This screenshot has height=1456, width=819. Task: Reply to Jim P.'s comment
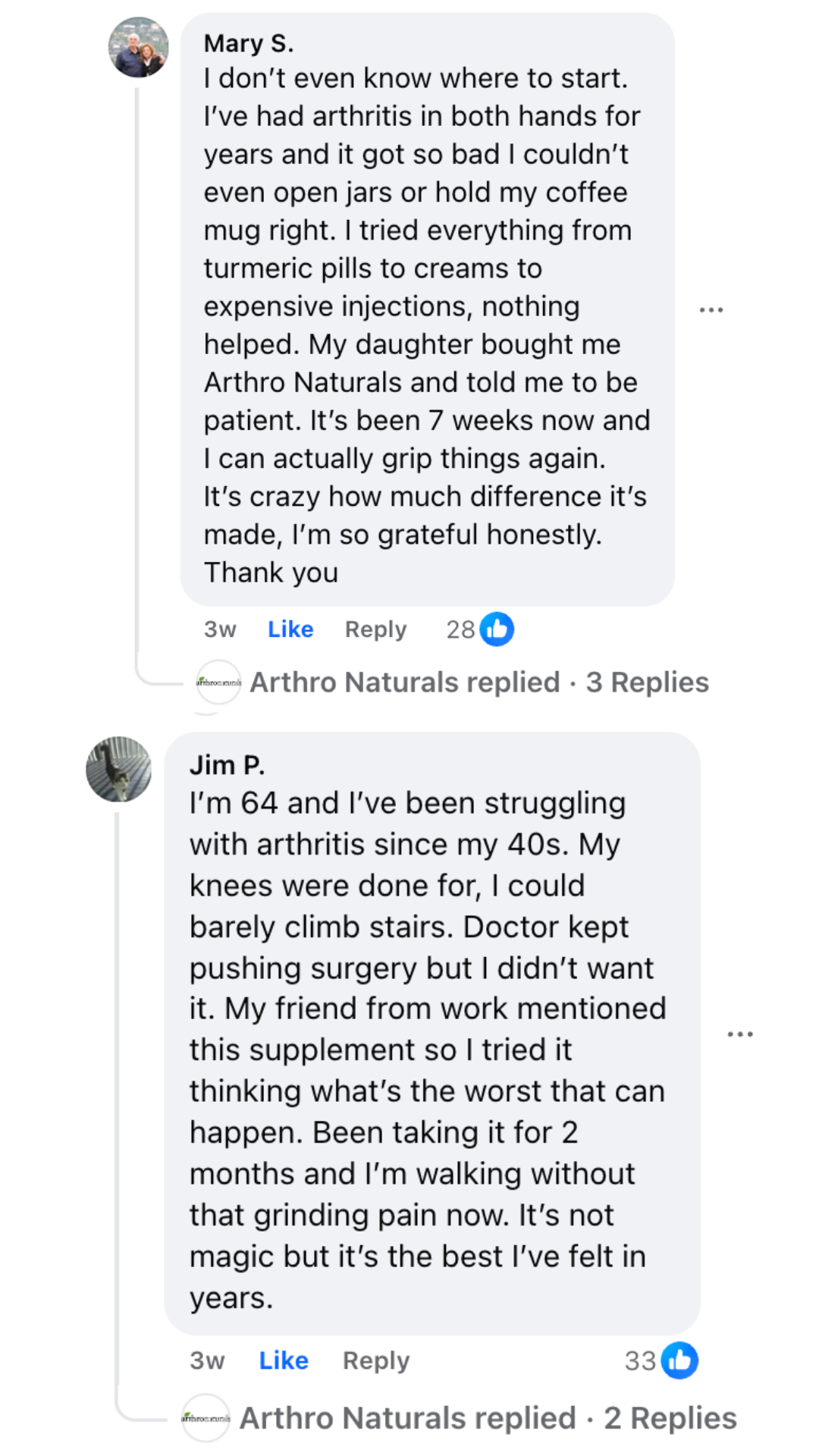(x=375, y=1360)
